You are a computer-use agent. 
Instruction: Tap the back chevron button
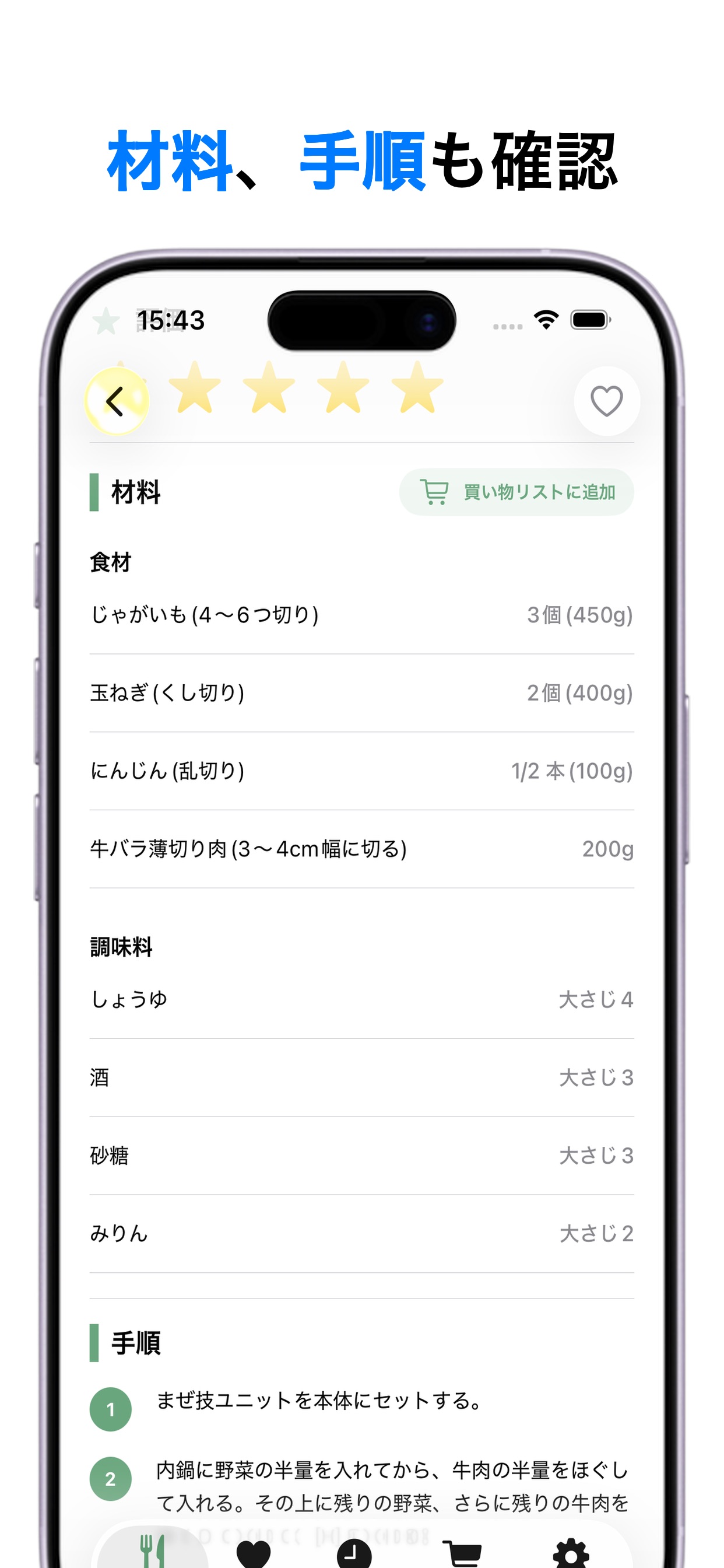(x=117, y=402)
